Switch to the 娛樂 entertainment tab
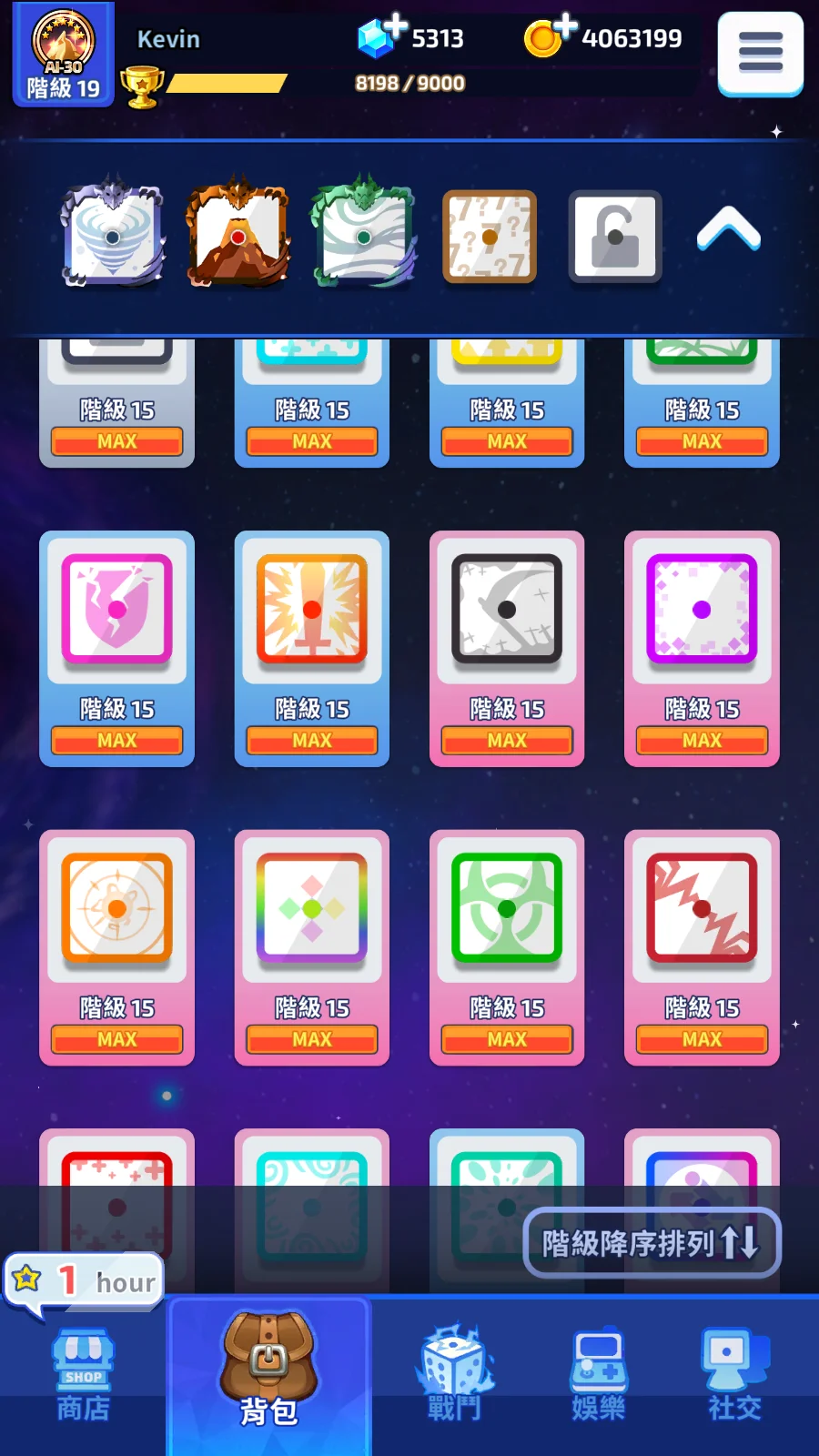Image resolution: width=819 pixels, height=1456 pixels. [x=598, y=1376]
